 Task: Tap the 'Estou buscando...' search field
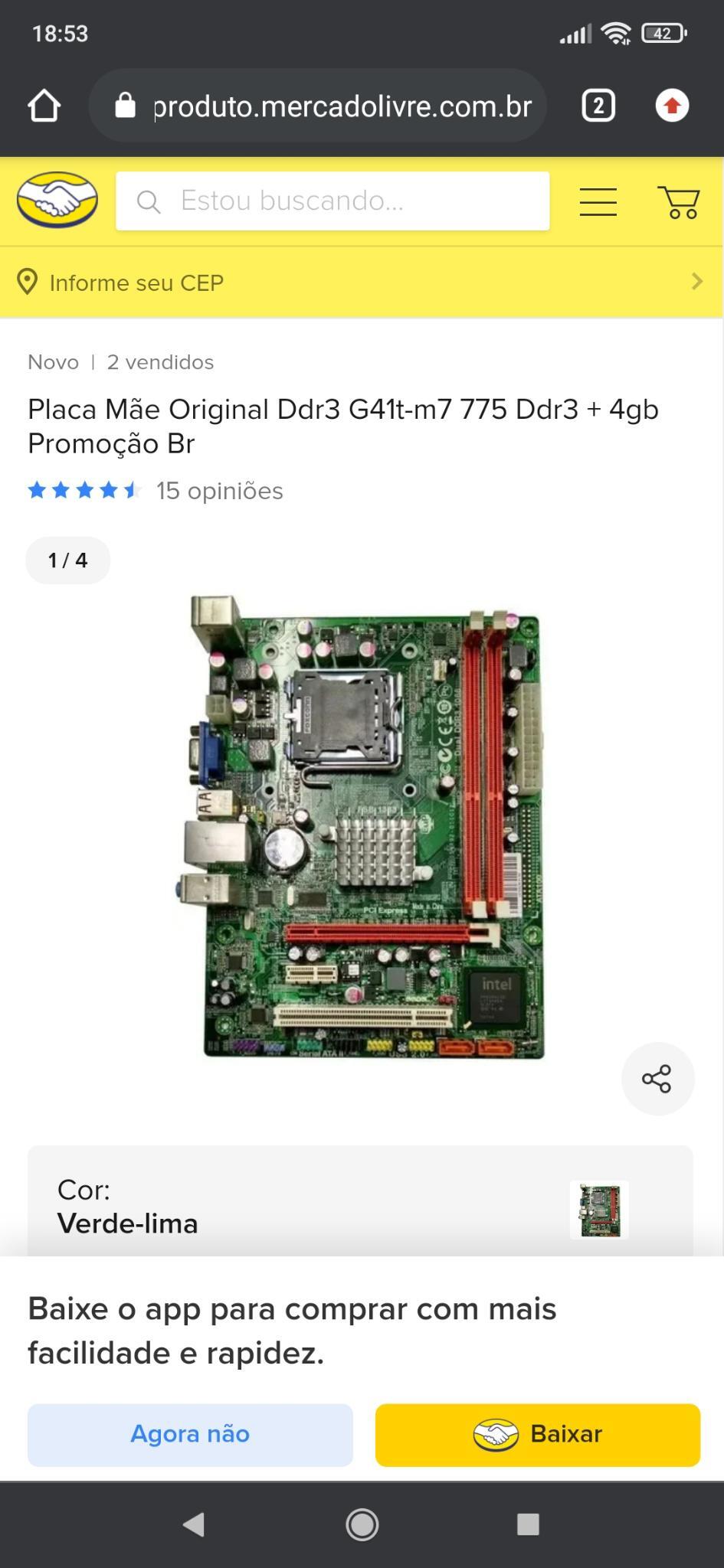(x=333, y=201)
